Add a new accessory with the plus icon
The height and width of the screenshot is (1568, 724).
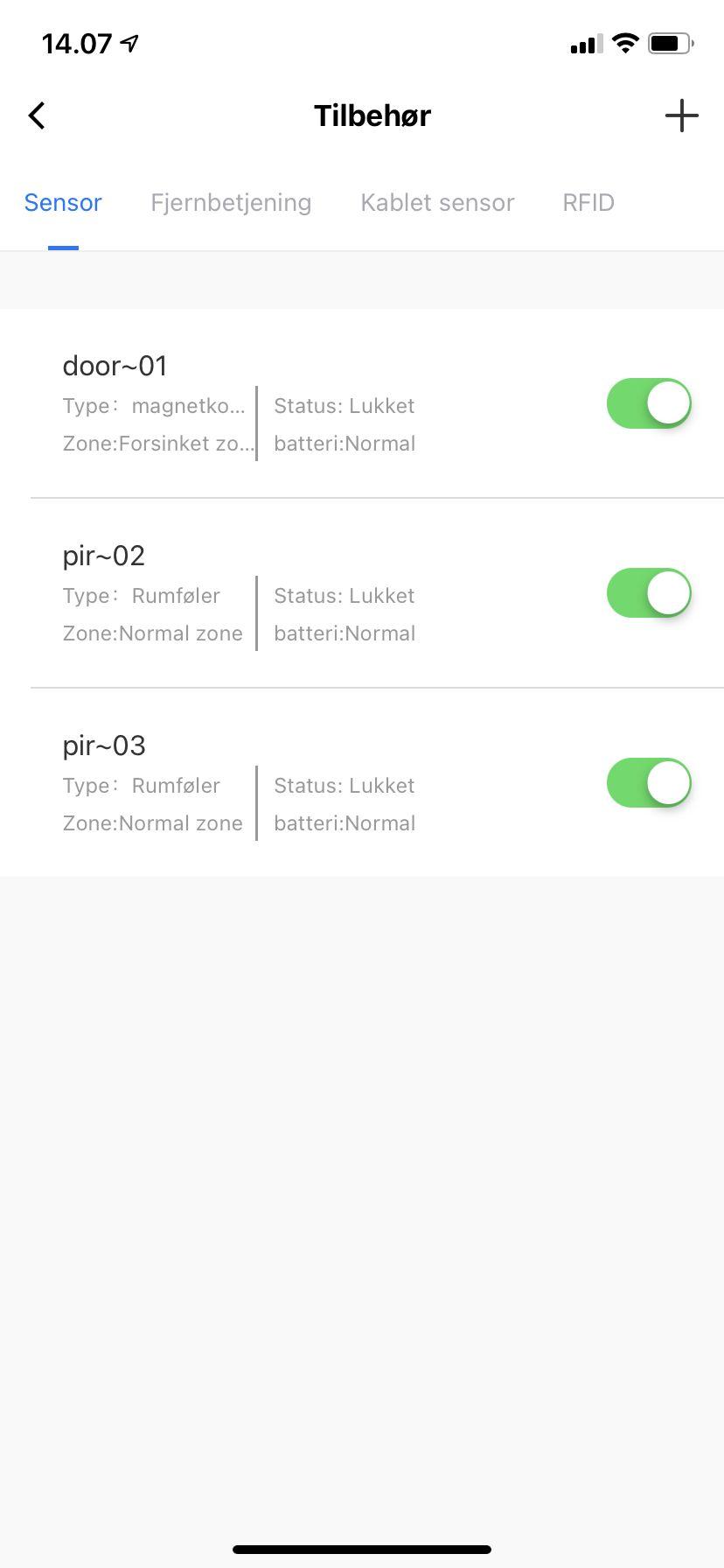point(681,115)
